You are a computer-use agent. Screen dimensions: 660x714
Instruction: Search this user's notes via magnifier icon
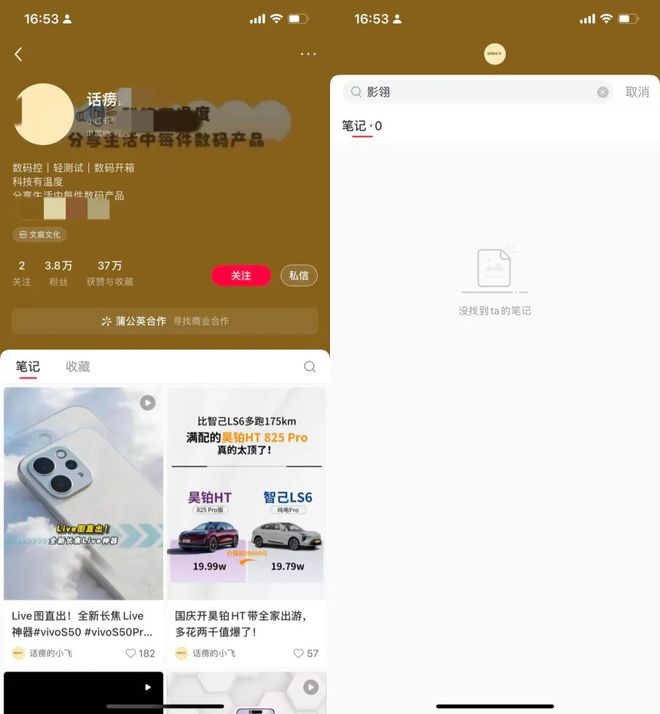point(309,367)
